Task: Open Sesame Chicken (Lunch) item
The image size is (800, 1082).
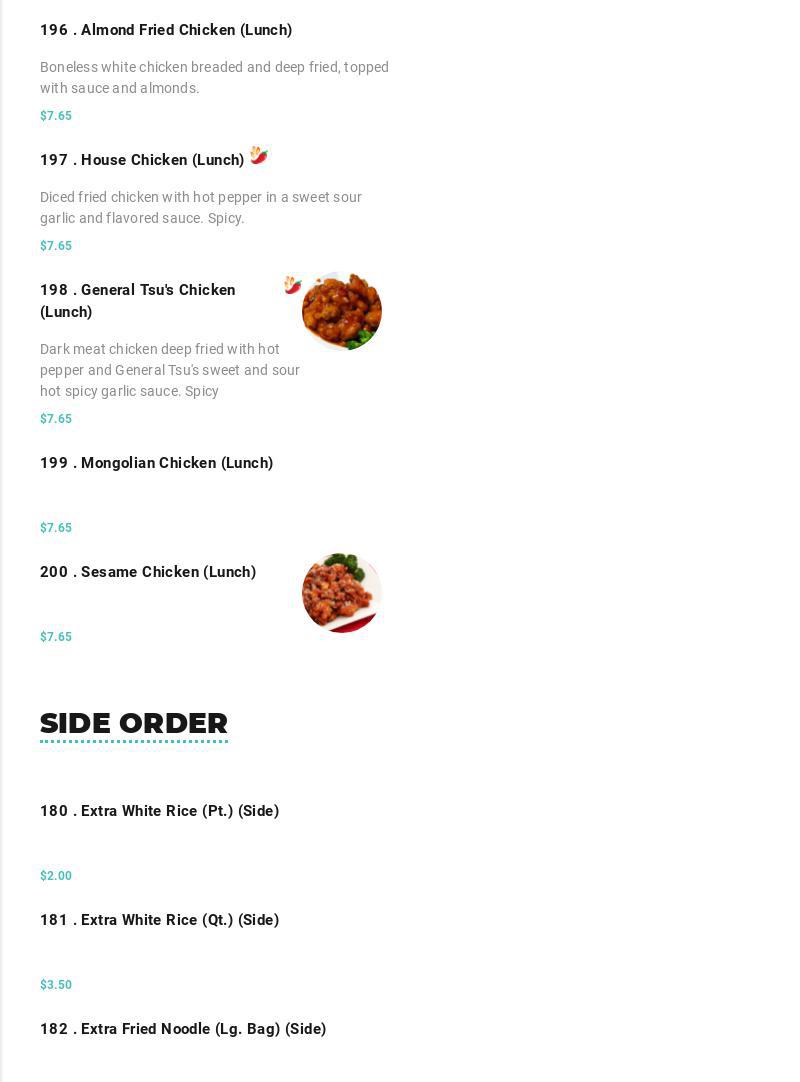Action: (x=148, y=572)
